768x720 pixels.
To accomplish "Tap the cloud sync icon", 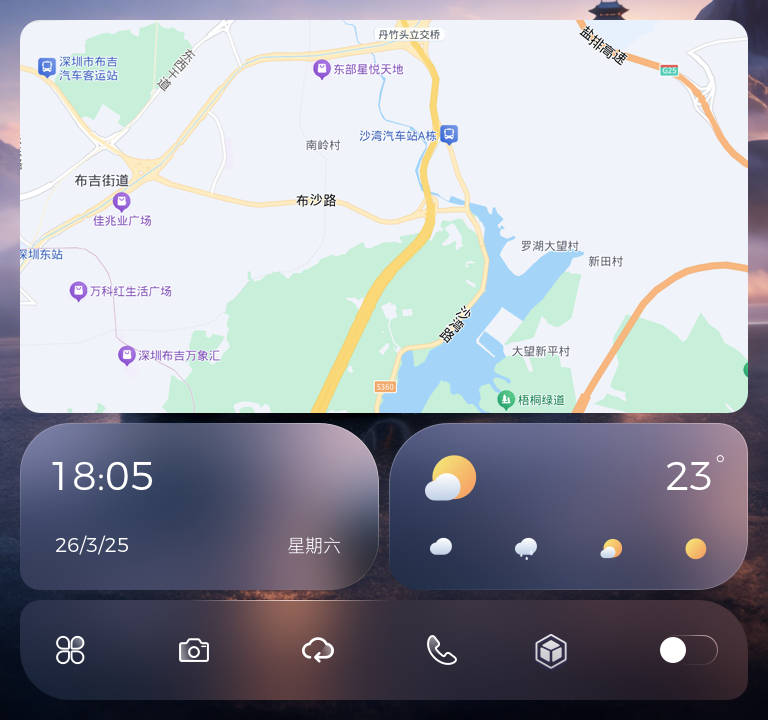I will point(318,650).
